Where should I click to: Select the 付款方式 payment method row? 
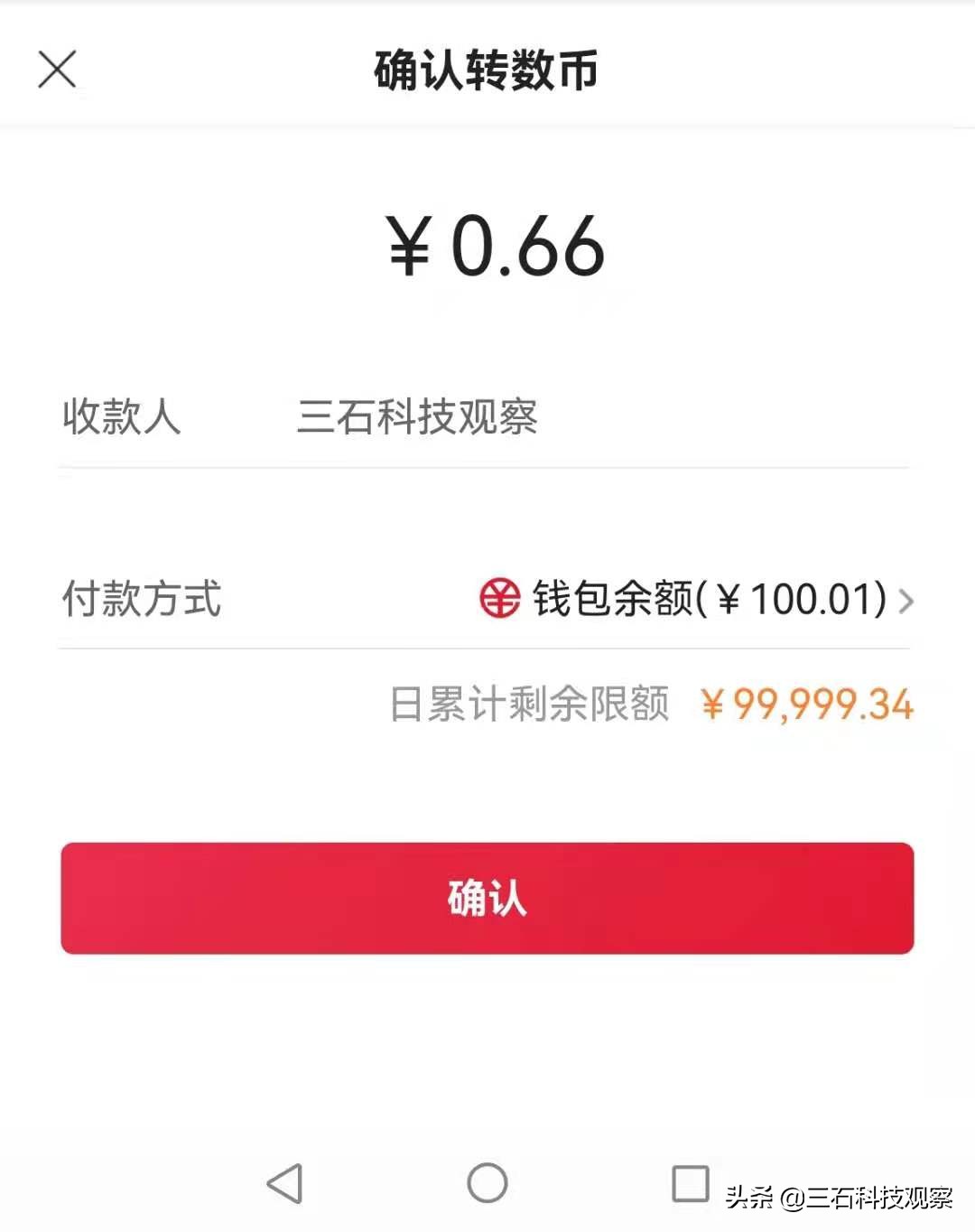pyautogui.click(x=141, y=599)
